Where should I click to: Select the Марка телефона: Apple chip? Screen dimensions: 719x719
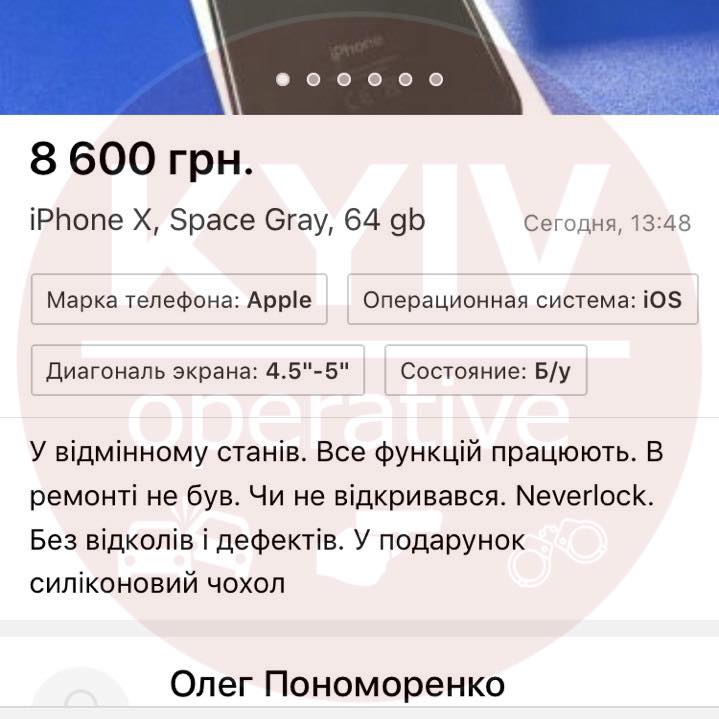pyautogui.click(x=179, y=300)
